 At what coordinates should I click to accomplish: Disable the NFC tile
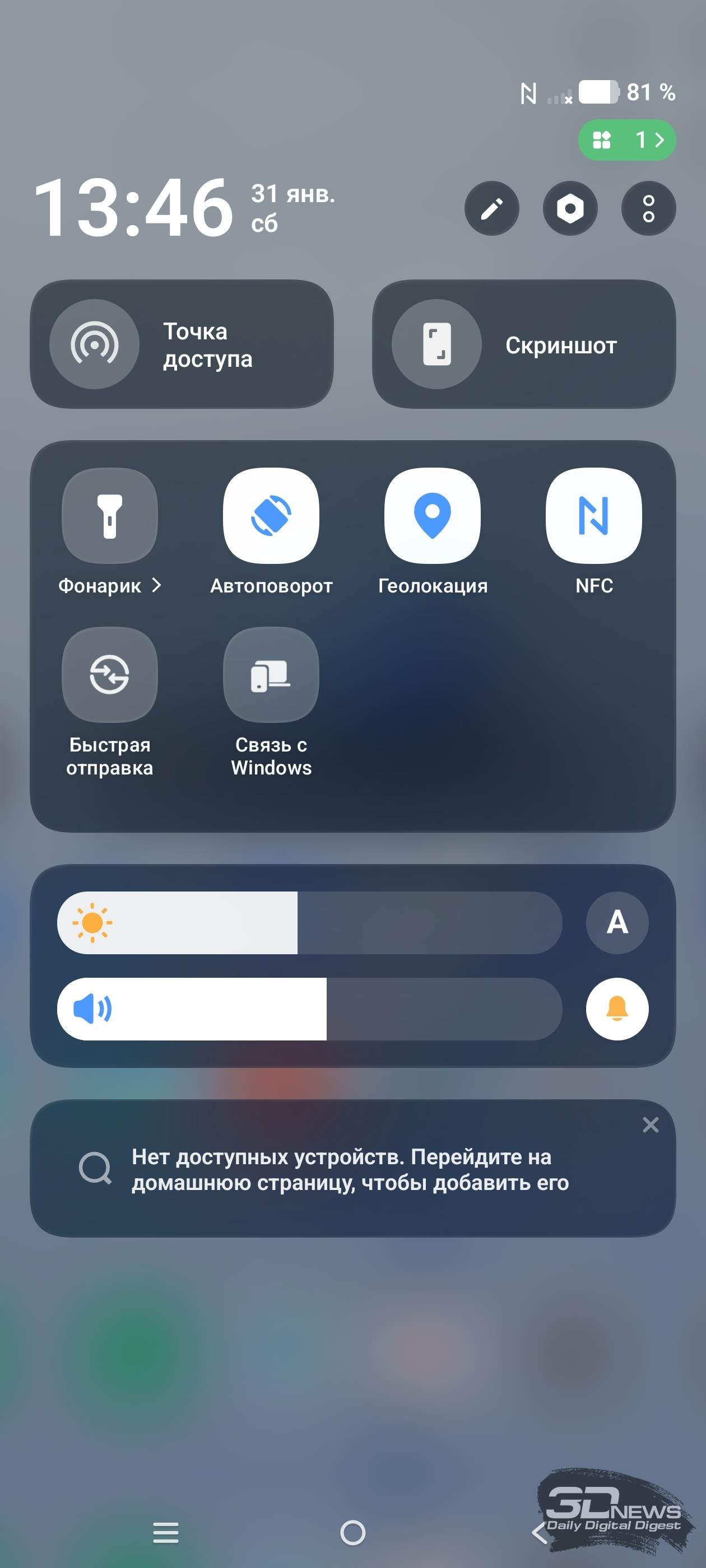point(593,515)
